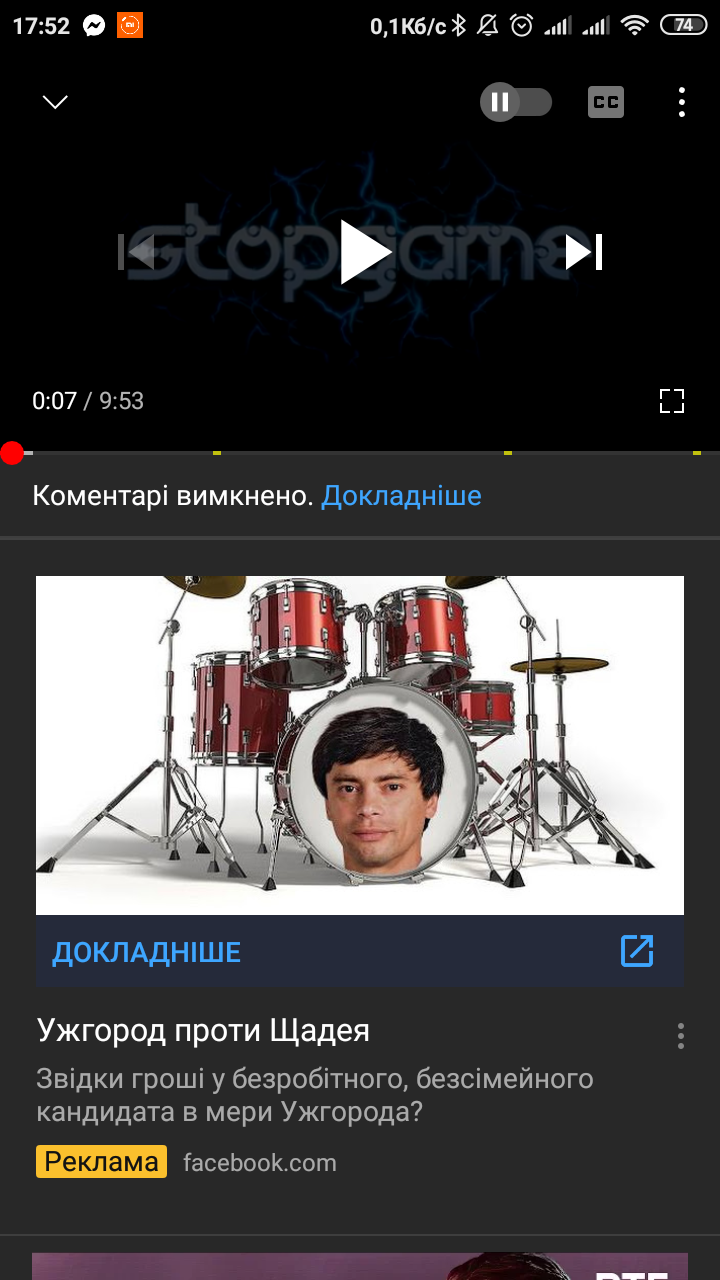Image resolution: width=720 pixels, height=1280 pixels.
Task: Open the drum kit ad image
Action: pyautogui.click(x=360, y=745)
